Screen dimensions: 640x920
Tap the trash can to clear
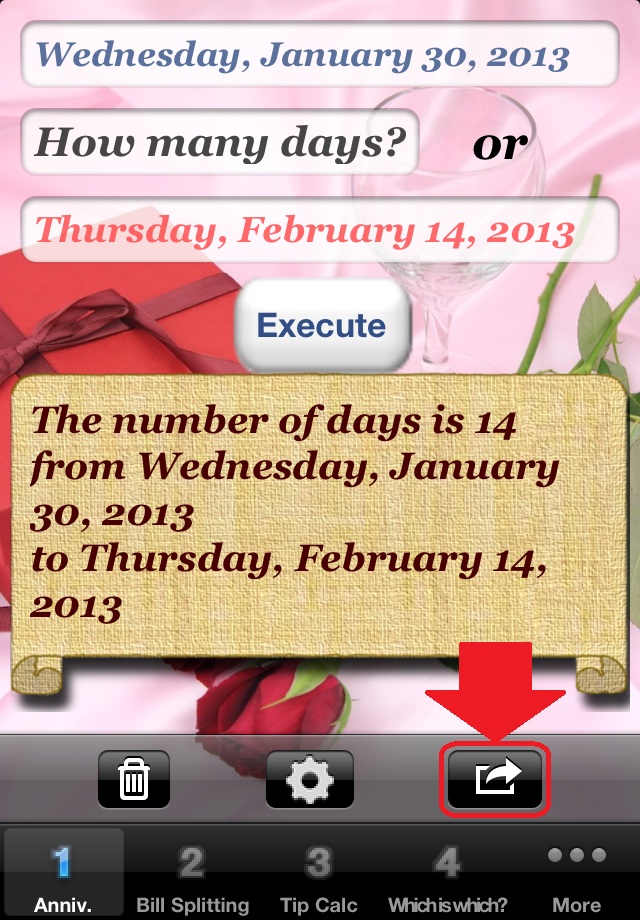point(134,779)
